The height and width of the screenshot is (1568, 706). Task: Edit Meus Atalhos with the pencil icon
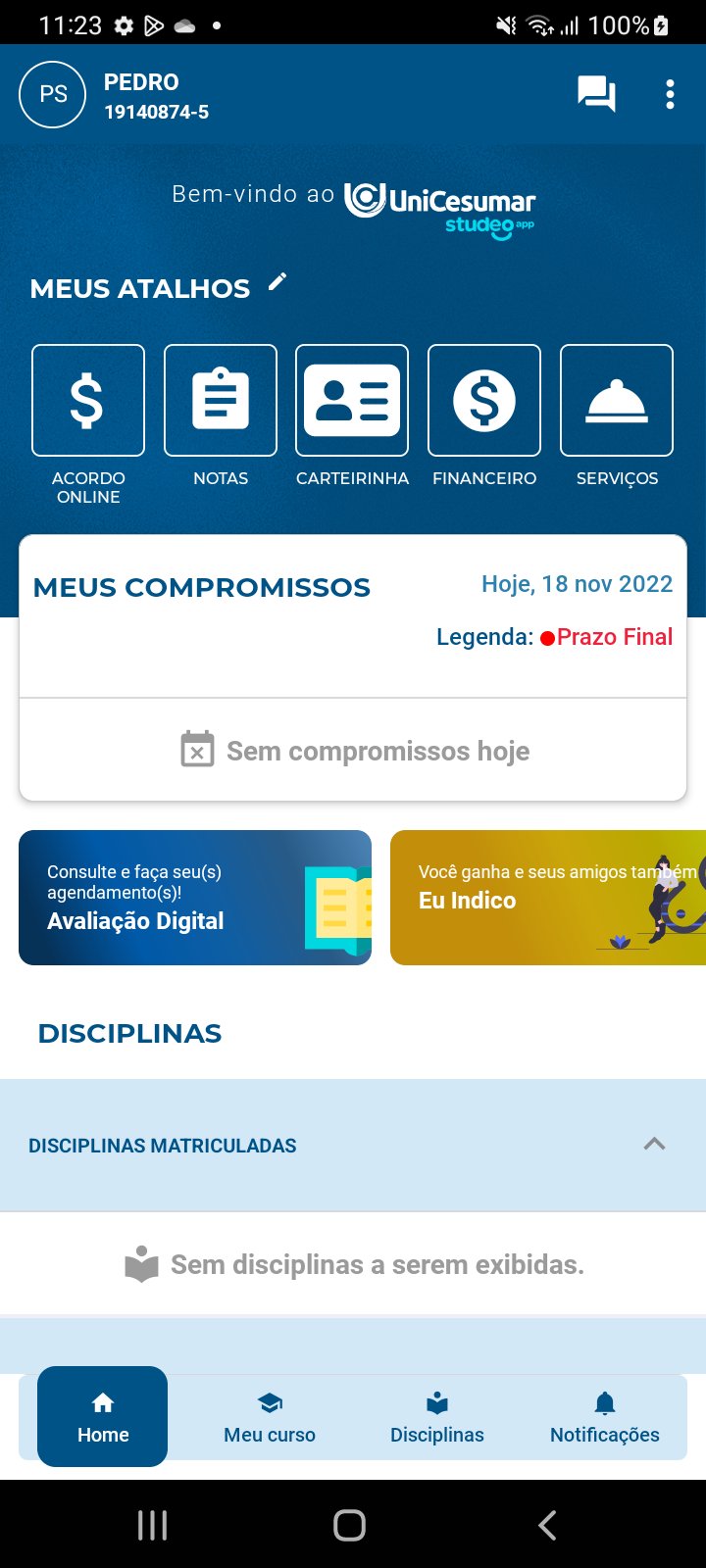tap(277, 282)
